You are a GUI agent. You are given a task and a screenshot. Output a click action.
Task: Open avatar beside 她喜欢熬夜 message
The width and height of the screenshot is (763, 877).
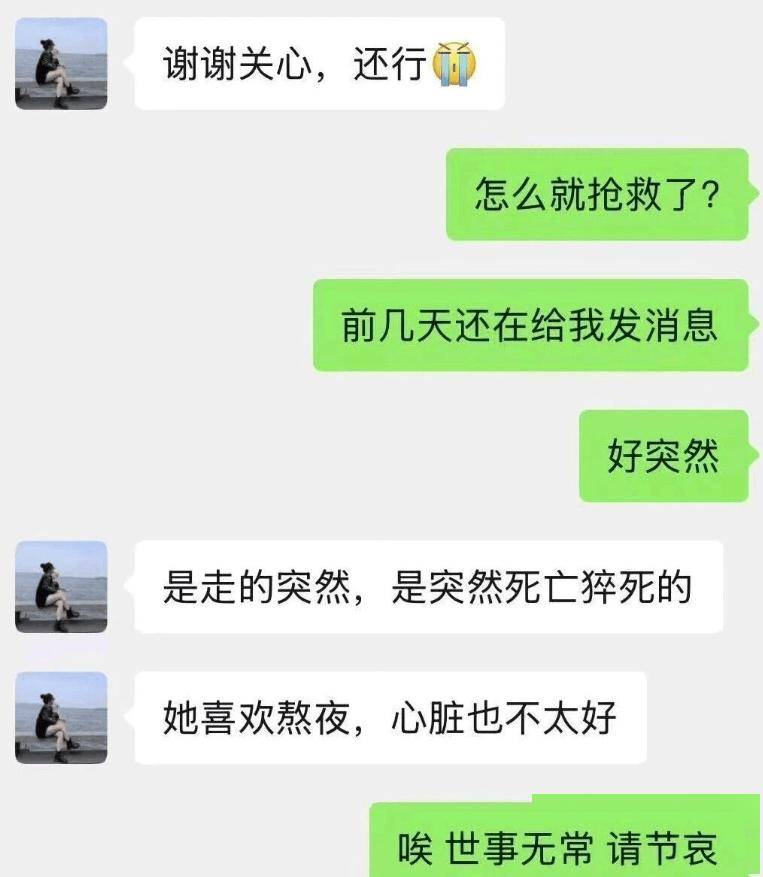tap(61, 718)
